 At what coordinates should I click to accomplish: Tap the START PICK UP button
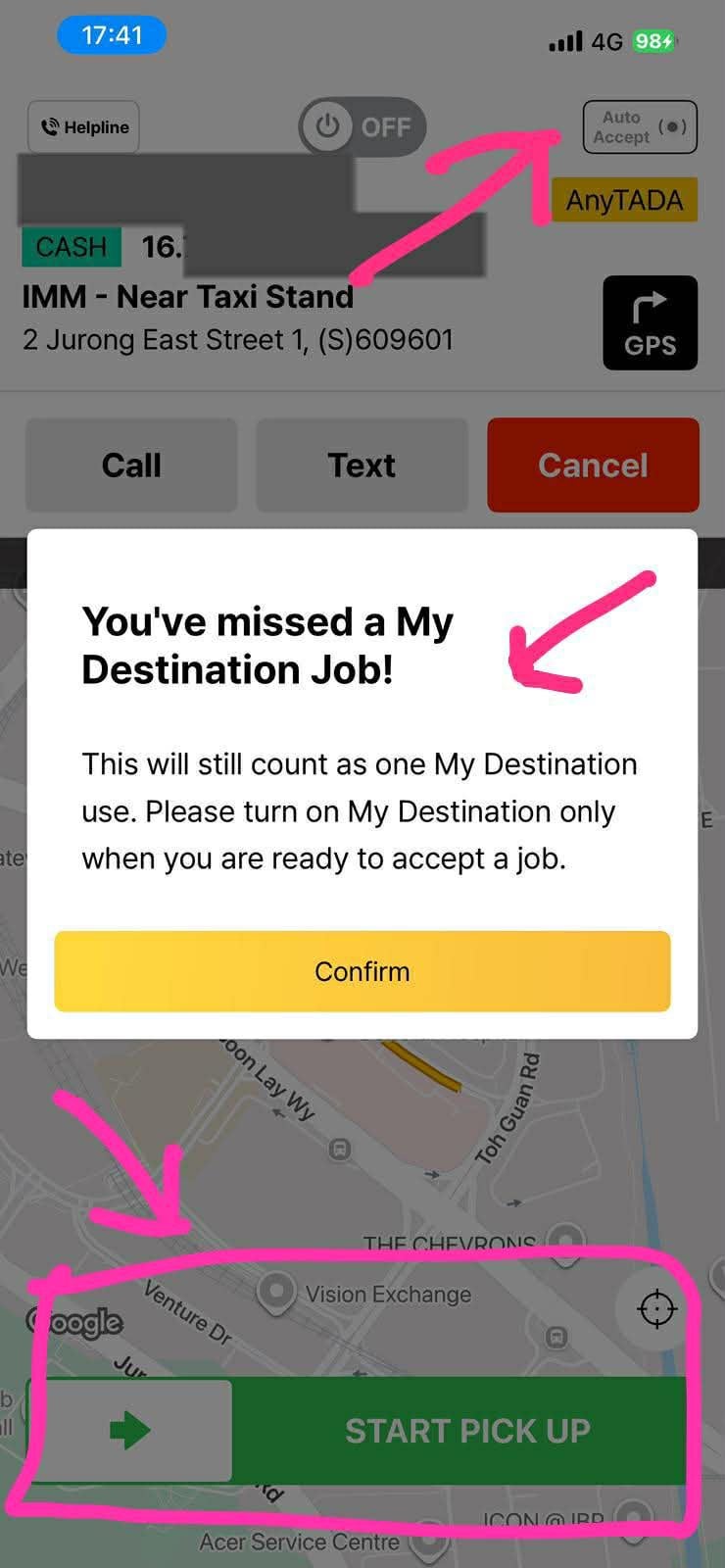[x=466, y=1431]
